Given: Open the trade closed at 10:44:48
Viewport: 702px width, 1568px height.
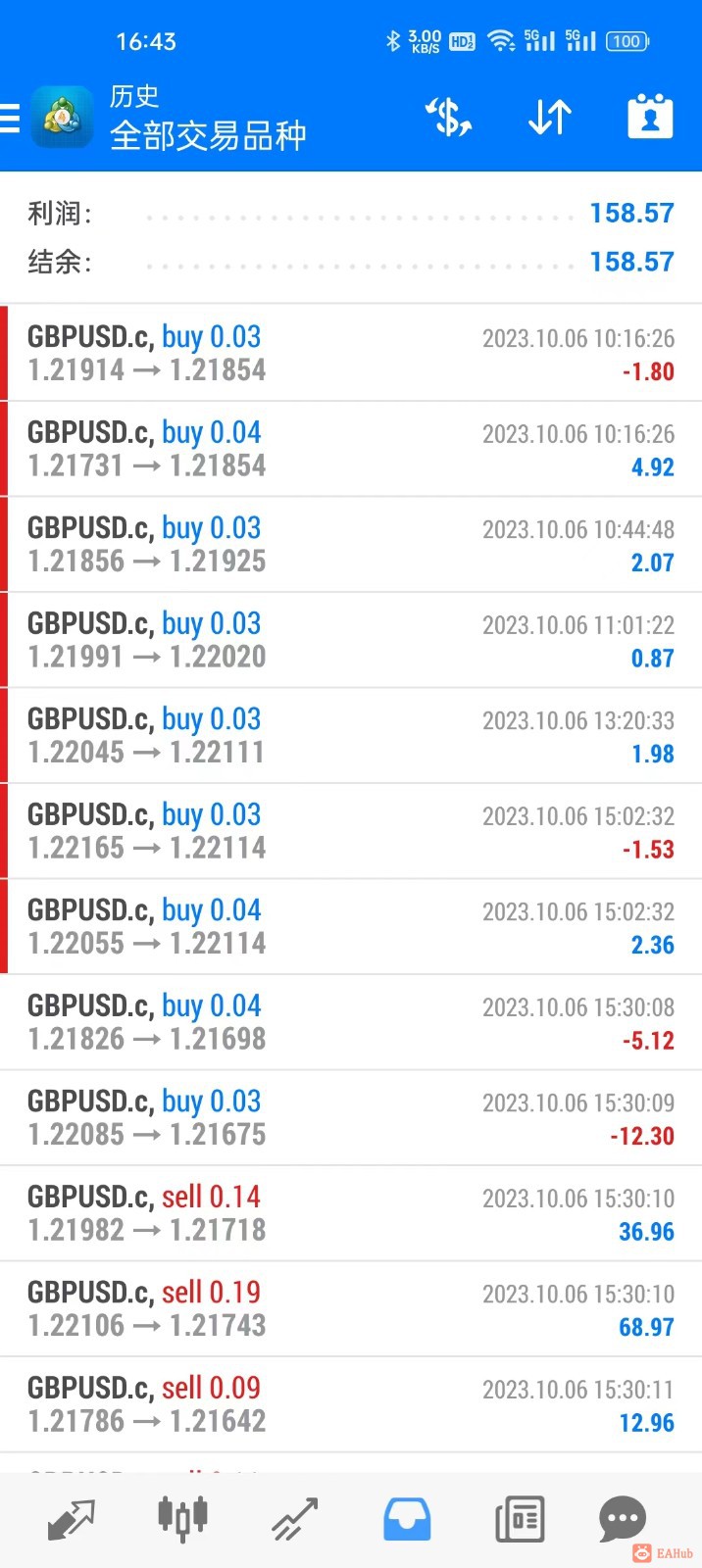Looking at the screenshot, I should [351, 544].
